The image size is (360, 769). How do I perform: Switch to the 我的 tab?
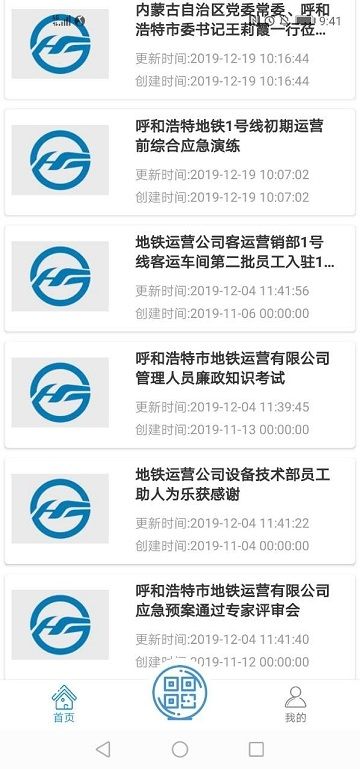point(295,704)
